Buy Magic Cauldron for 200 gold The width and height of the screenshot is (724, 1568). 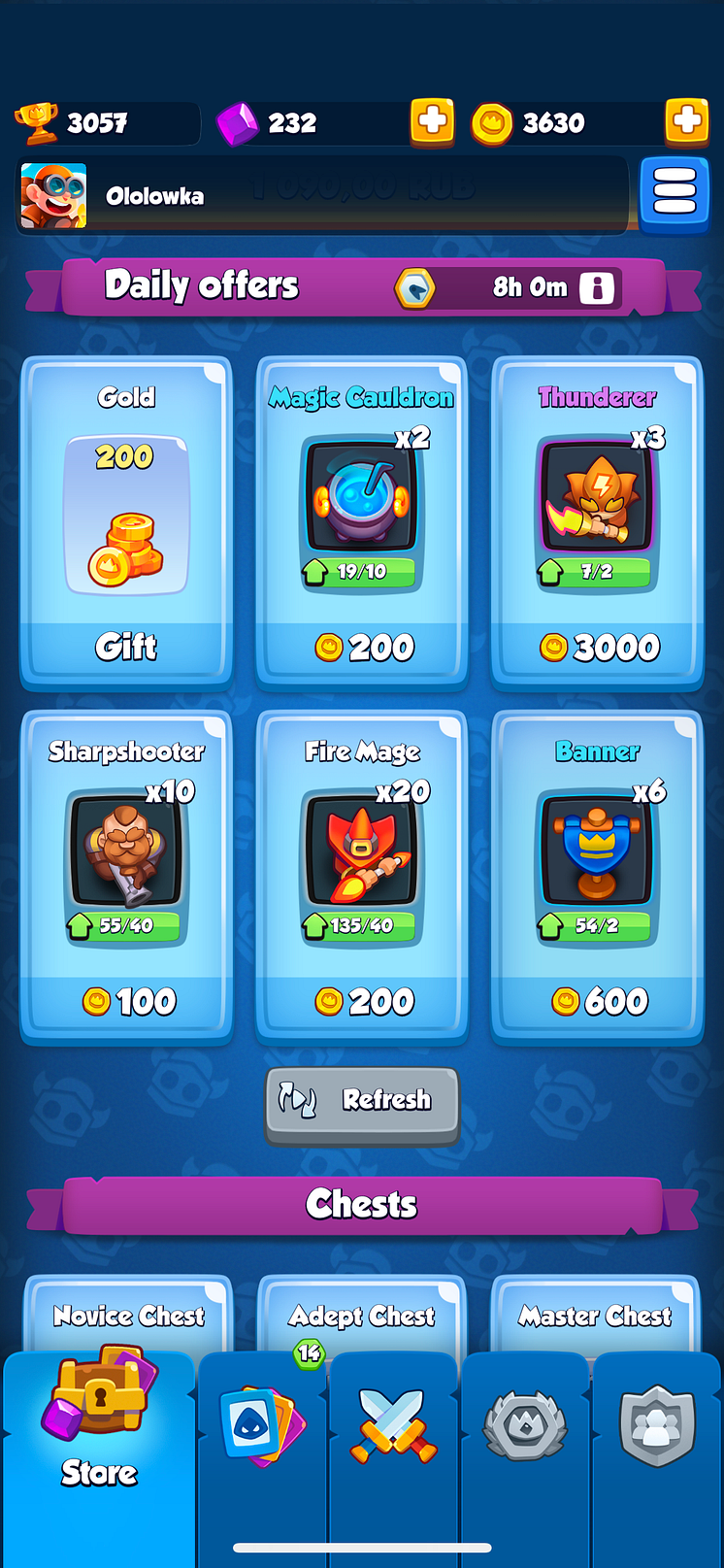point(363,647)
